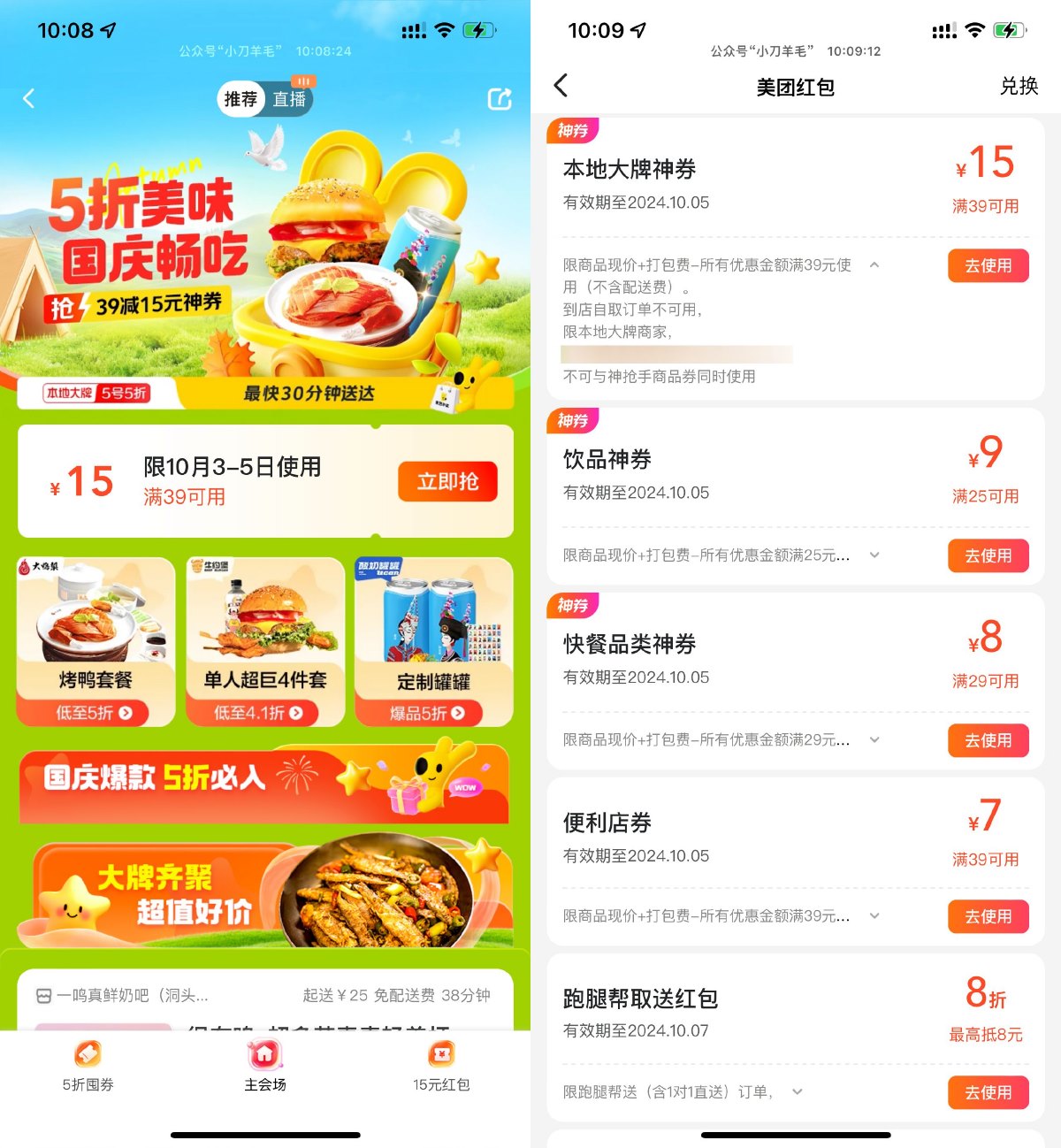Open the 烤鸭套餐 promotion card
The image size is (1061, 1148).
coord(94,641)
